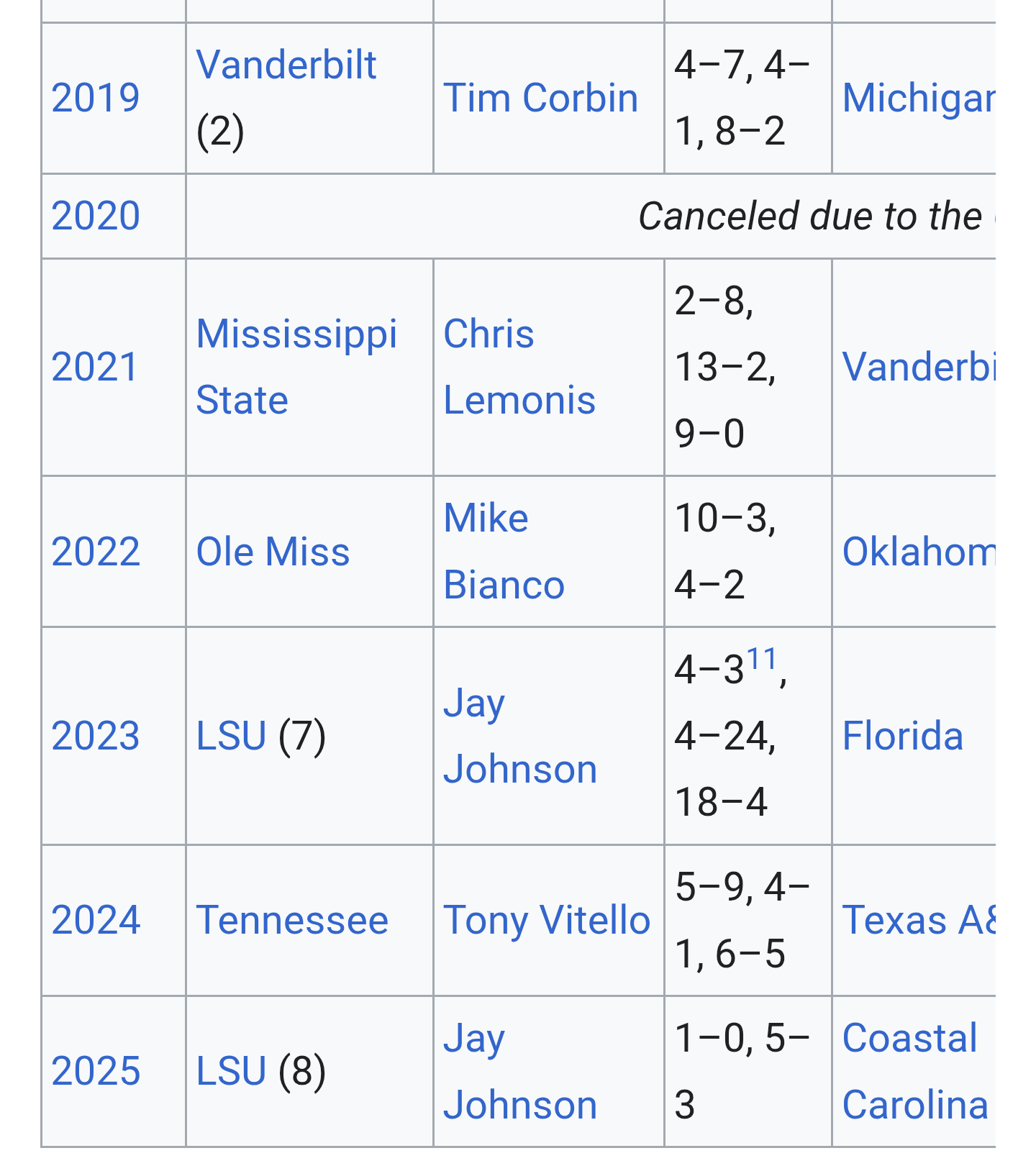Open the LSU link in 2023 row
Screen dimensions: 1036x1166
231,736
